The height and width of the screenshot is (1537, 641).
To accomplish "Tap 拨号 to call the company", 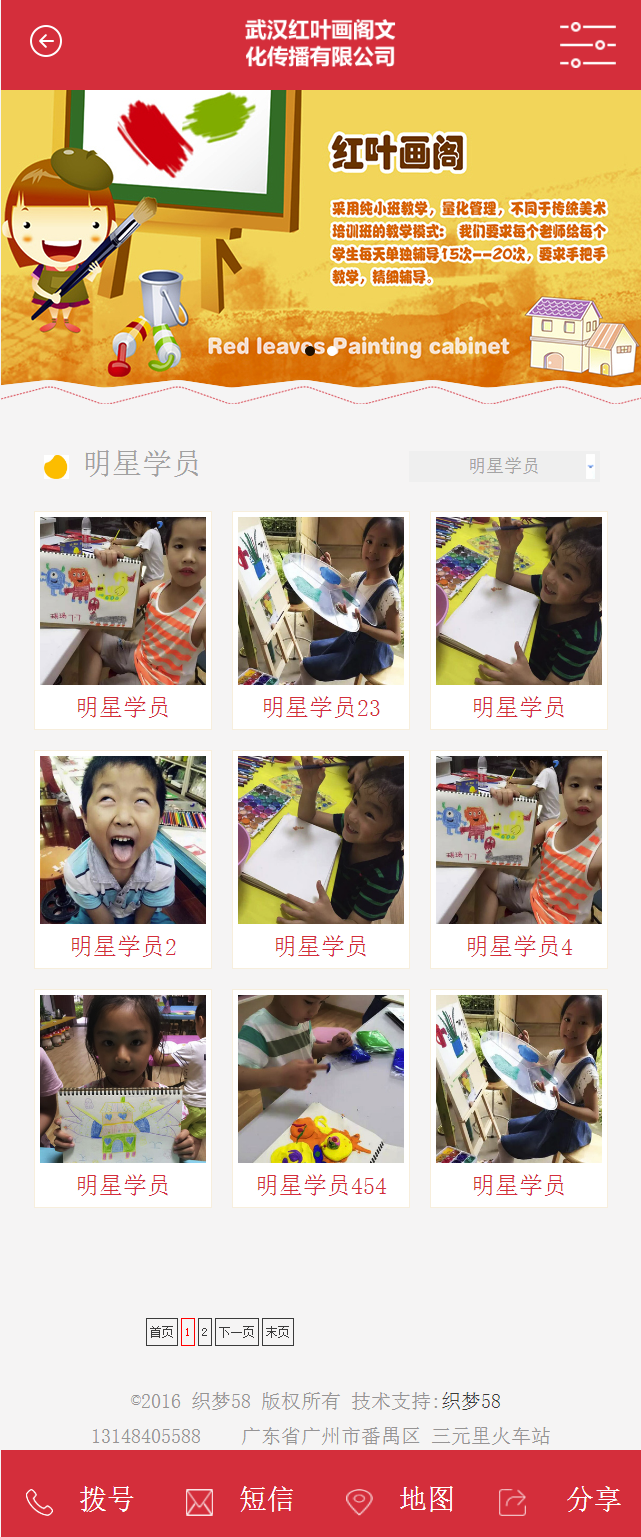I will pyautogui.click(x=80, y=1499).
